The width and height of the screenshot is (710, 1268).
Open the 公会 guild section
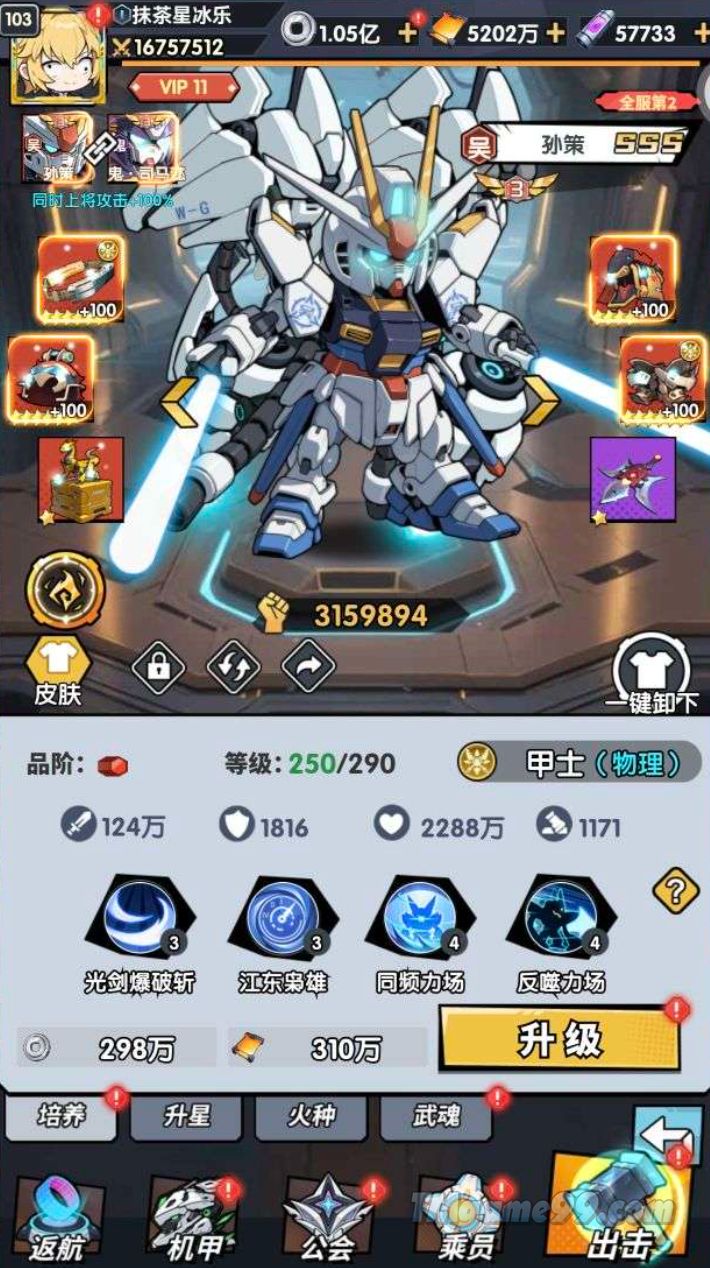(327, 1215)
